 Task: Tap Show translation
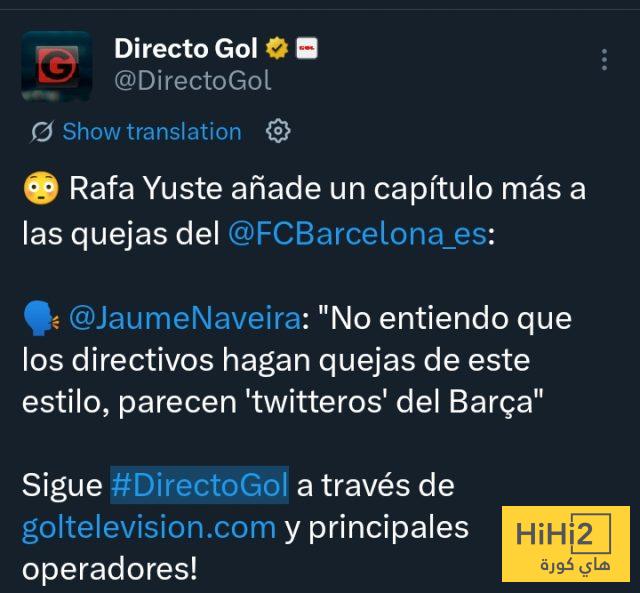click(x=151, y=132)
